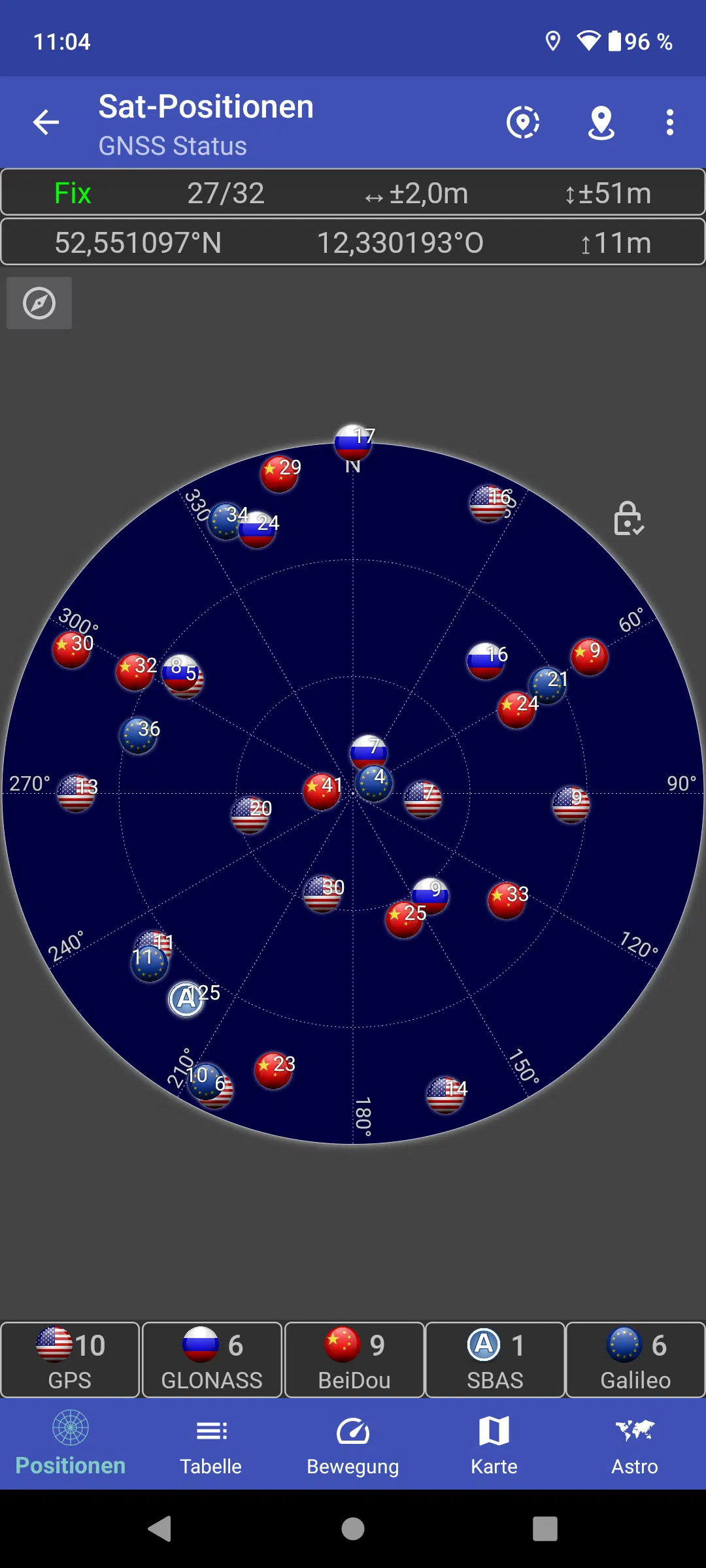Toggle the SBAS satellites filter
Screen dimensions: 706x1568
(495, 1360)
